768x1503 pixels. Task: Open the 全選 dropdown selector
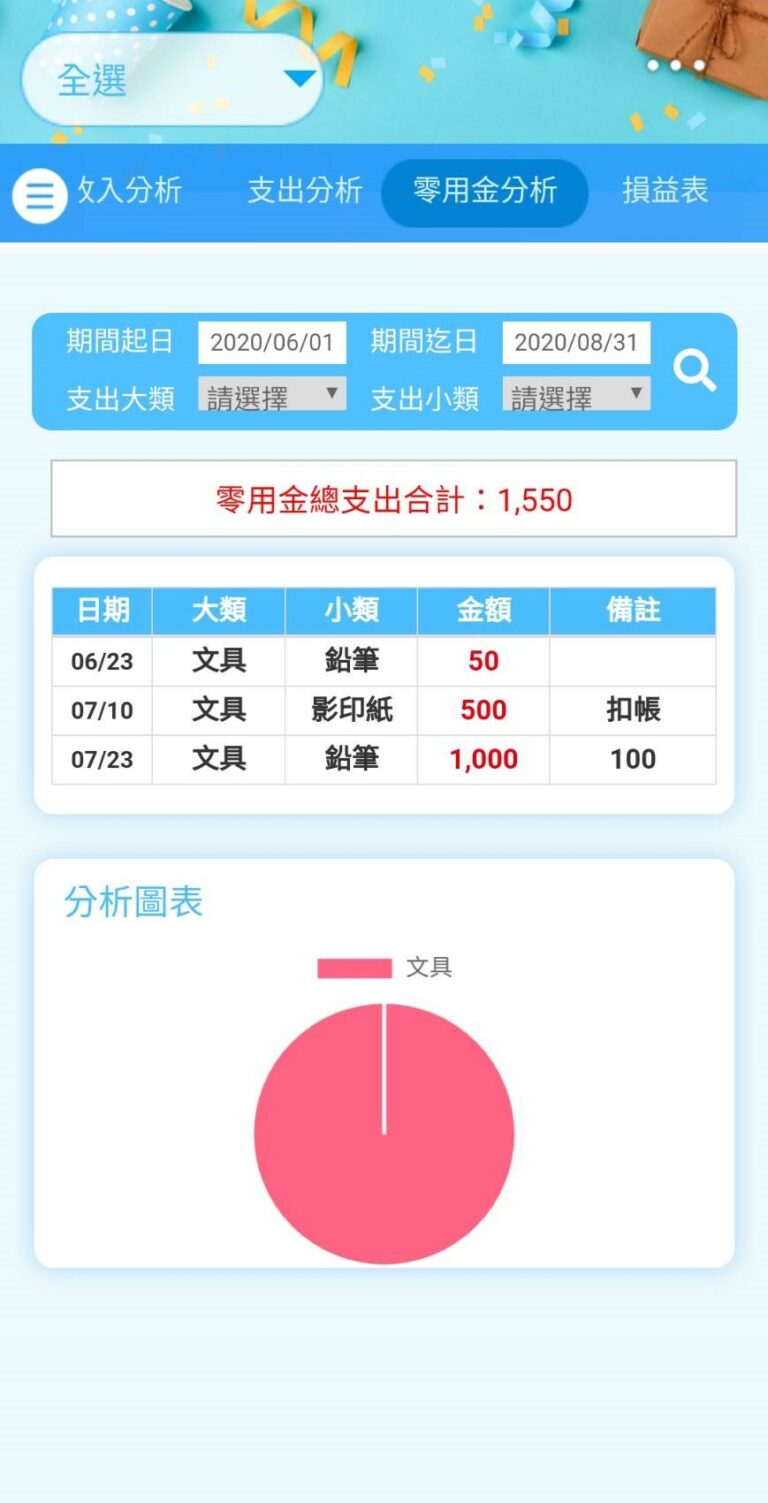171,80
